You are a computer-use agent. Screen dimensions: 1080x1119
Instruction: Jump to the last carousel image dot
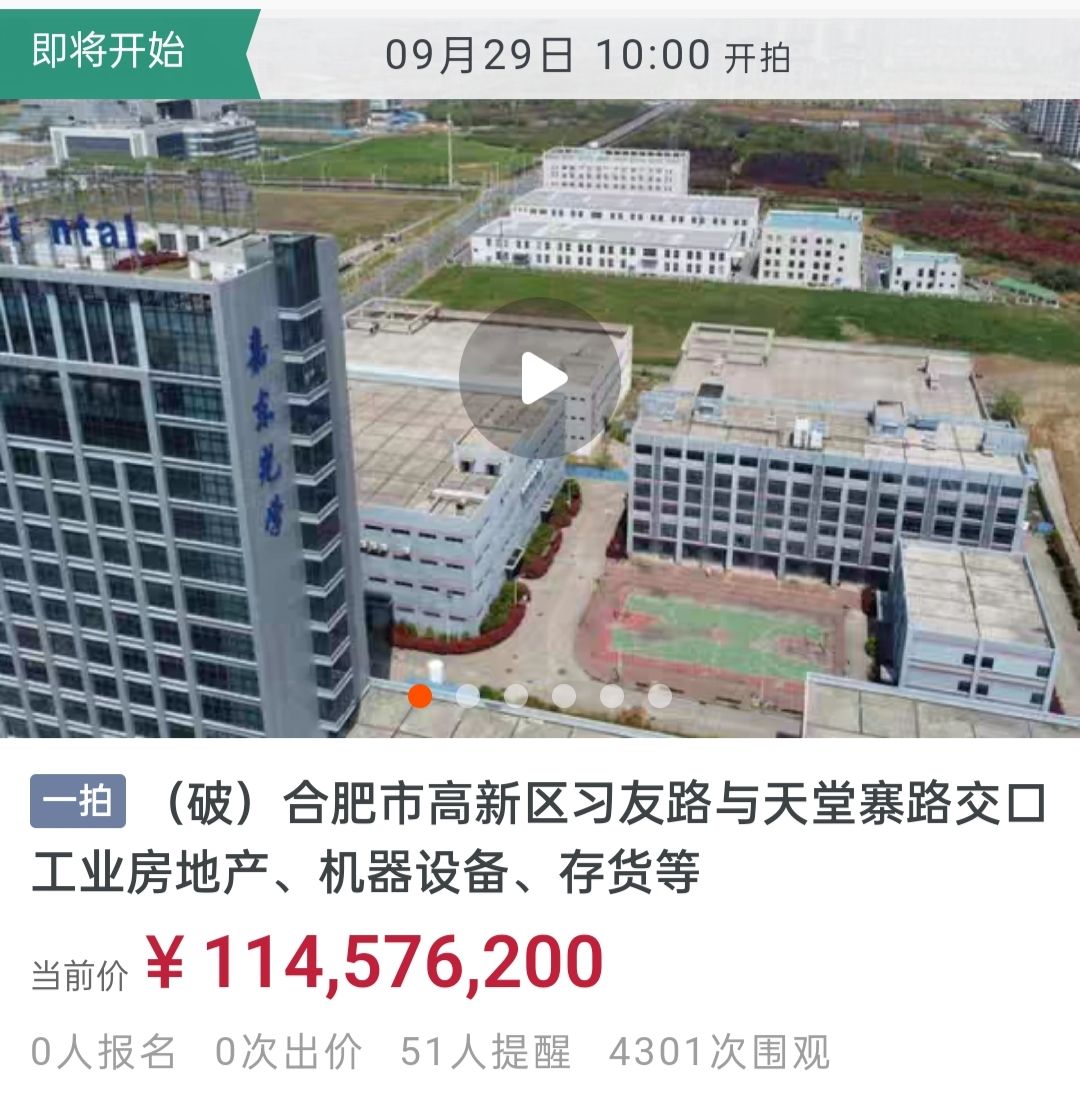pyautogui.click(x=660, y=696)
